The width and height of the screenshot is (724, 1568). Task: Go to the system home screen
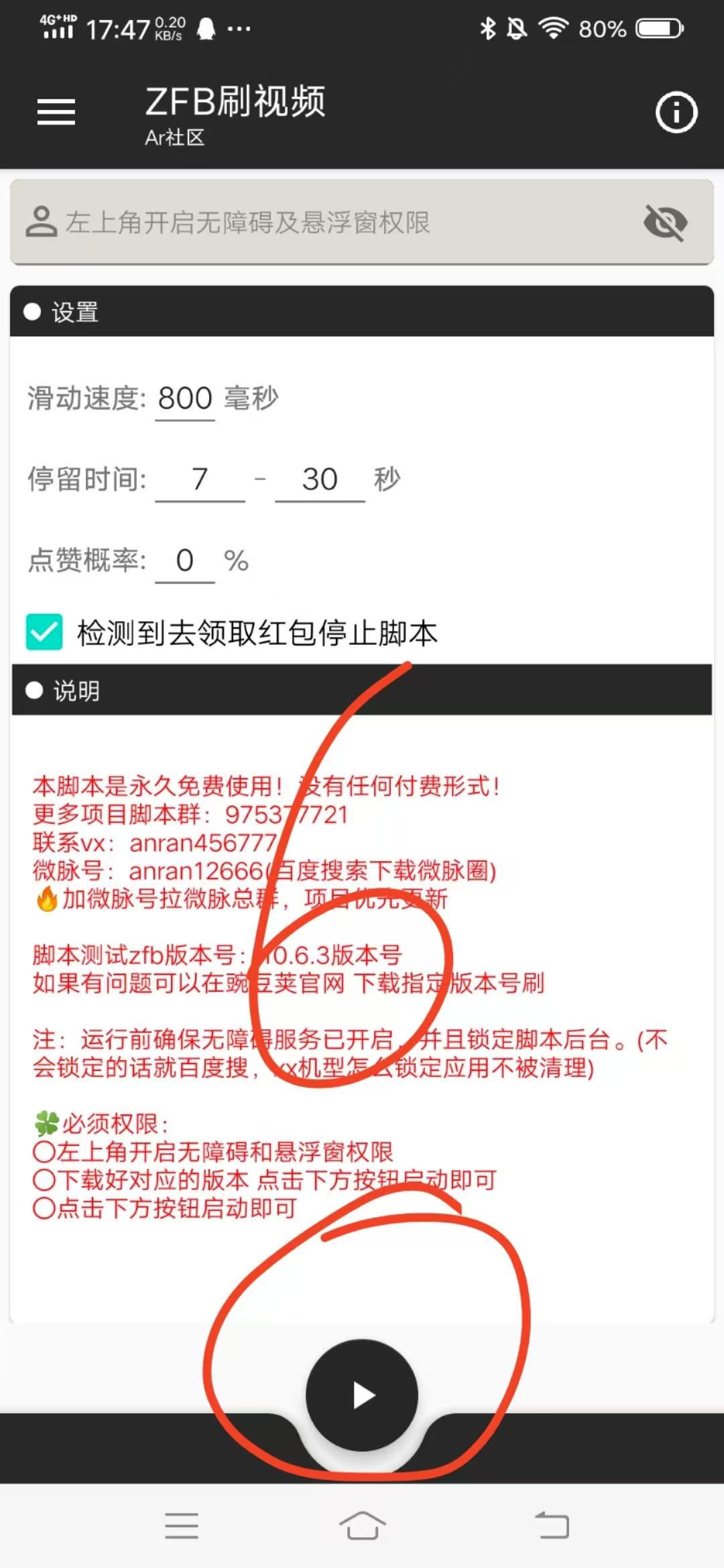(x=362, y=1526)
